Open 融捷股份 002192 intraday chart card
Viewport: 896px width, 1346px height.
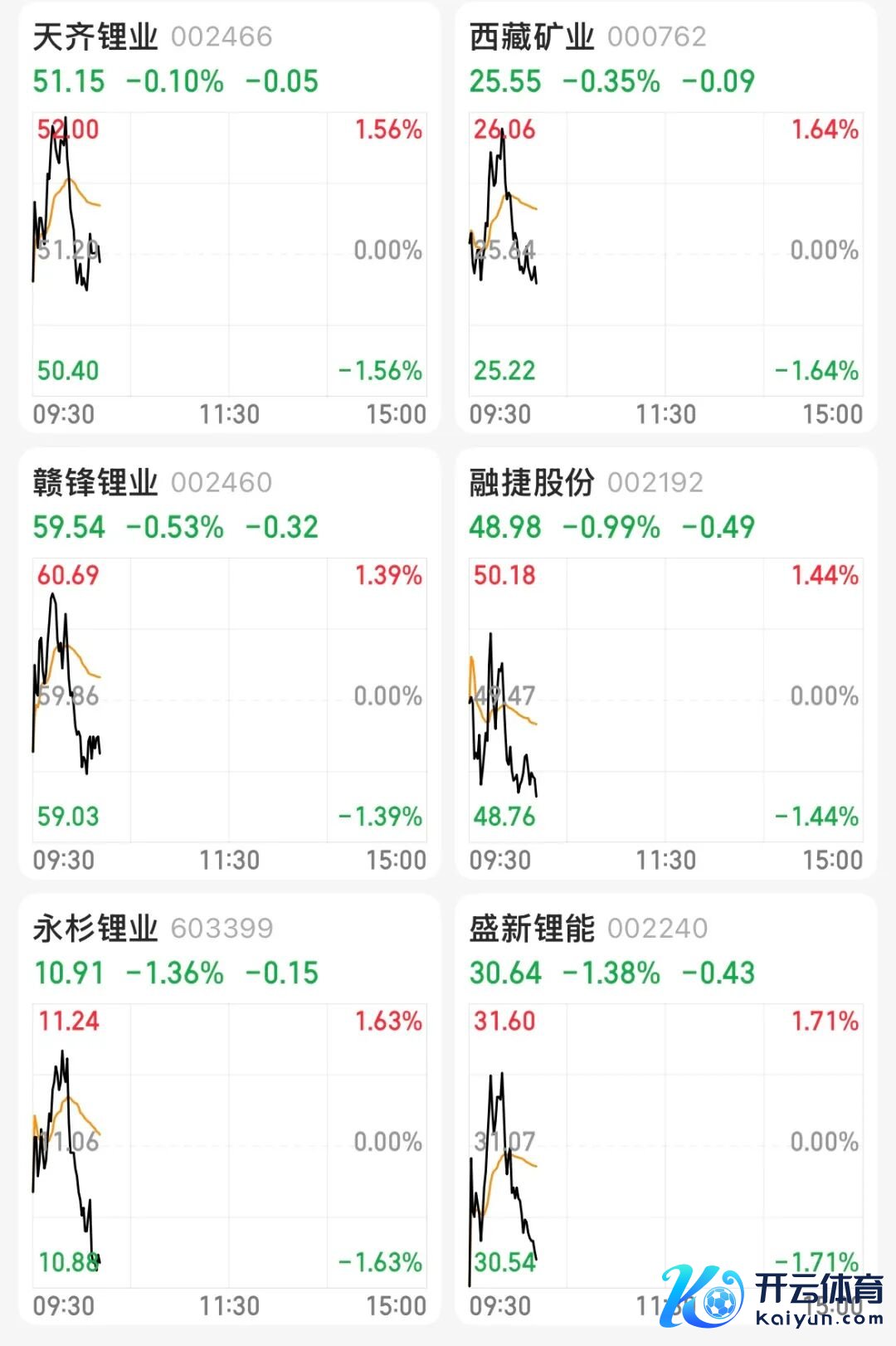(x=665, y=663)
